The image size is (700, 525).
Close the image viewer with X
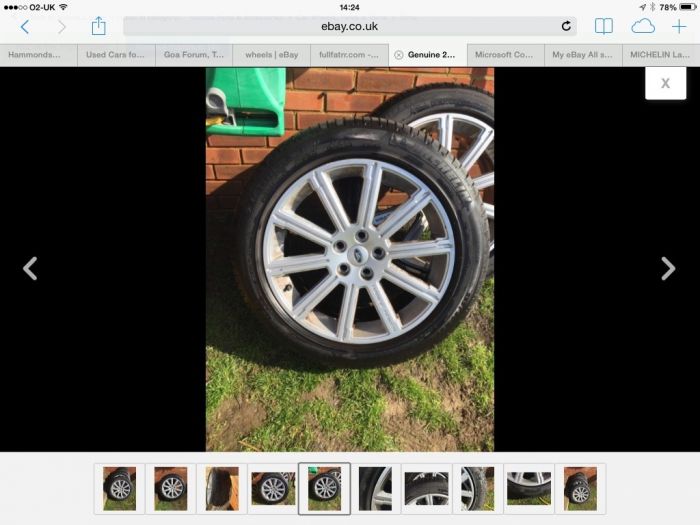(x=665, y=83)
